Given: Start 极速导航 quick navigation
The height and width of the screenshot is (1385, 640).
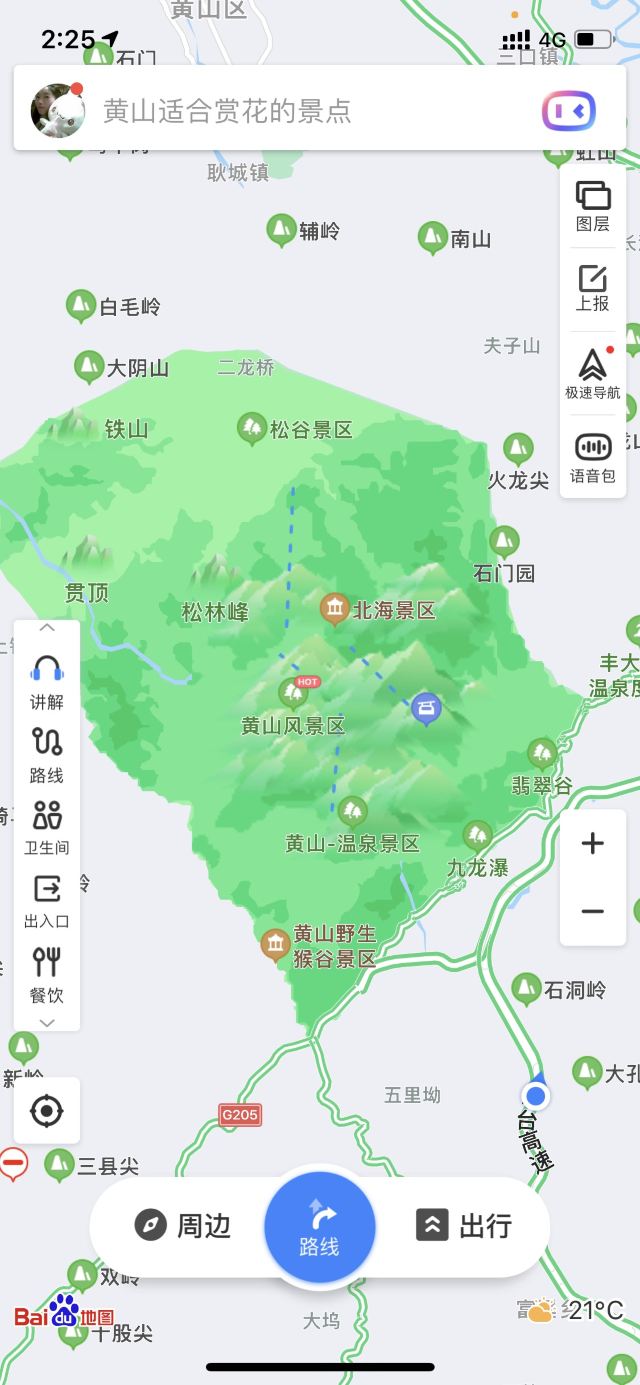Looking at the screenshot, I should [x=593, y=373].
